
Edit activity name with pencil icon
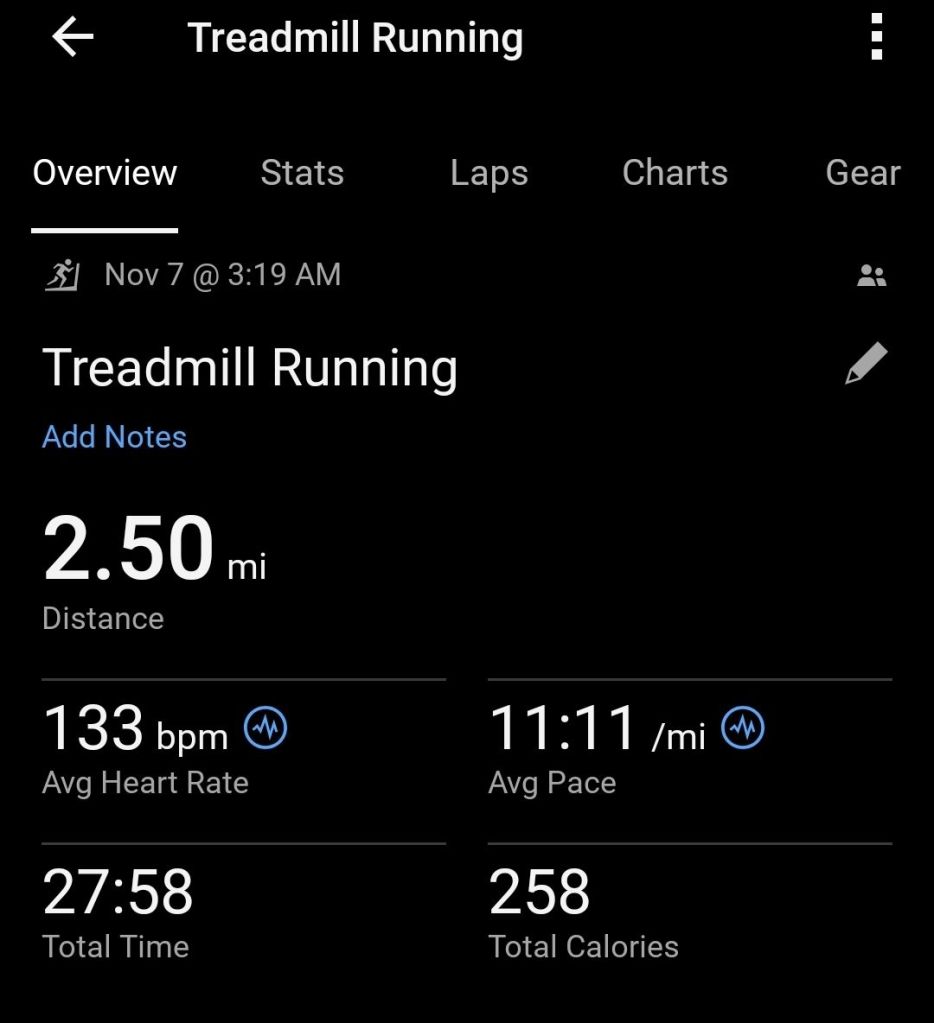tap(866, 364)
